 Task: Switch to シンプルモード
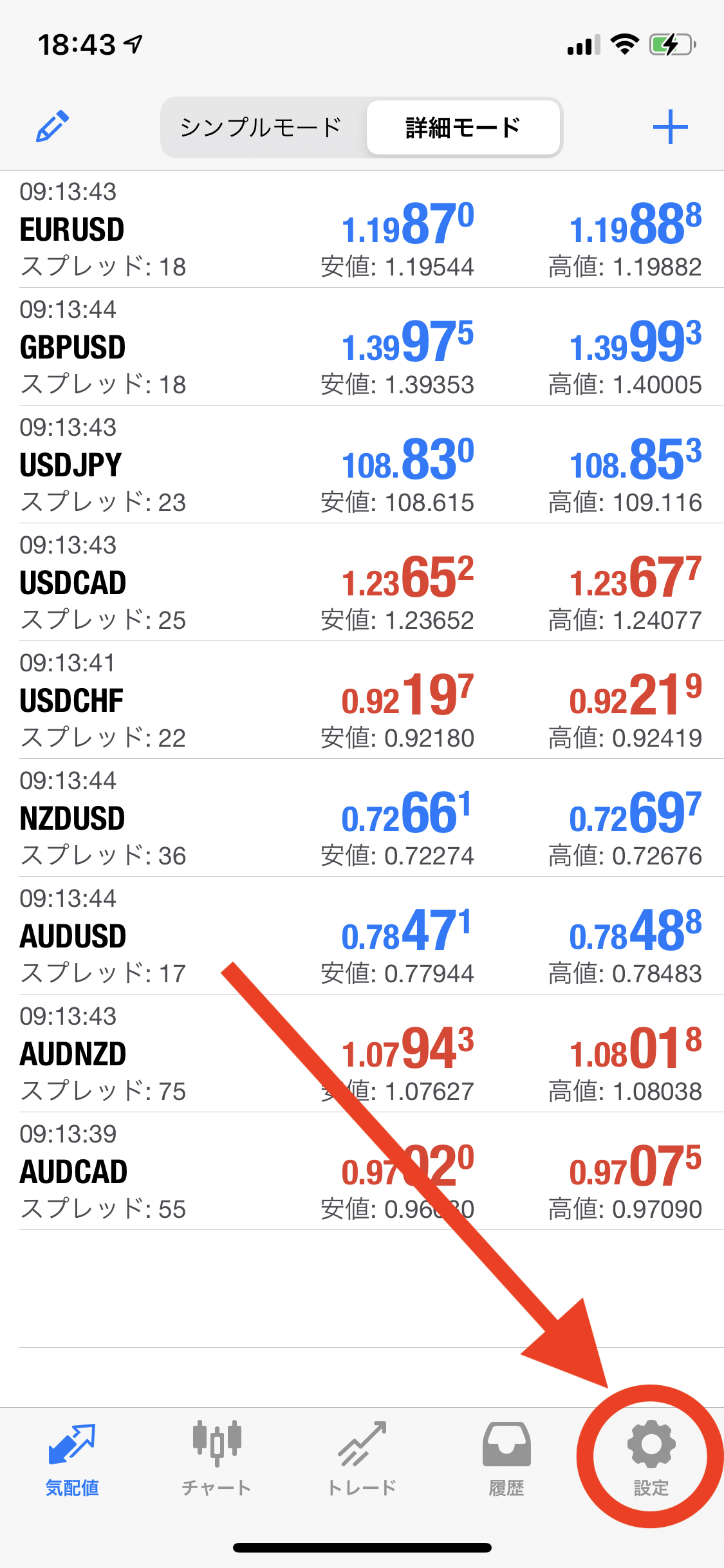point(261,127)
